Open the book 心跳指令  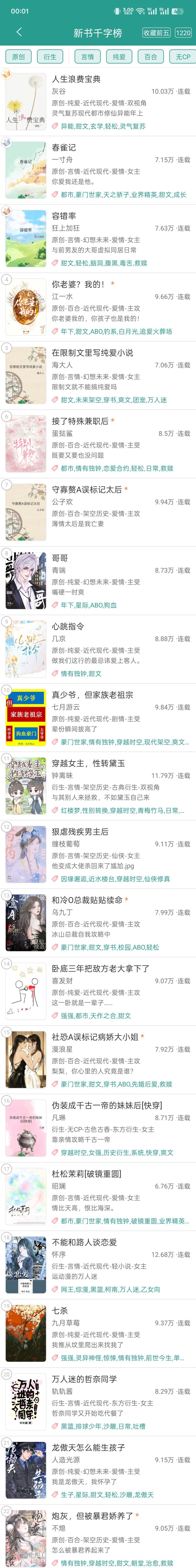pos(68,626)
